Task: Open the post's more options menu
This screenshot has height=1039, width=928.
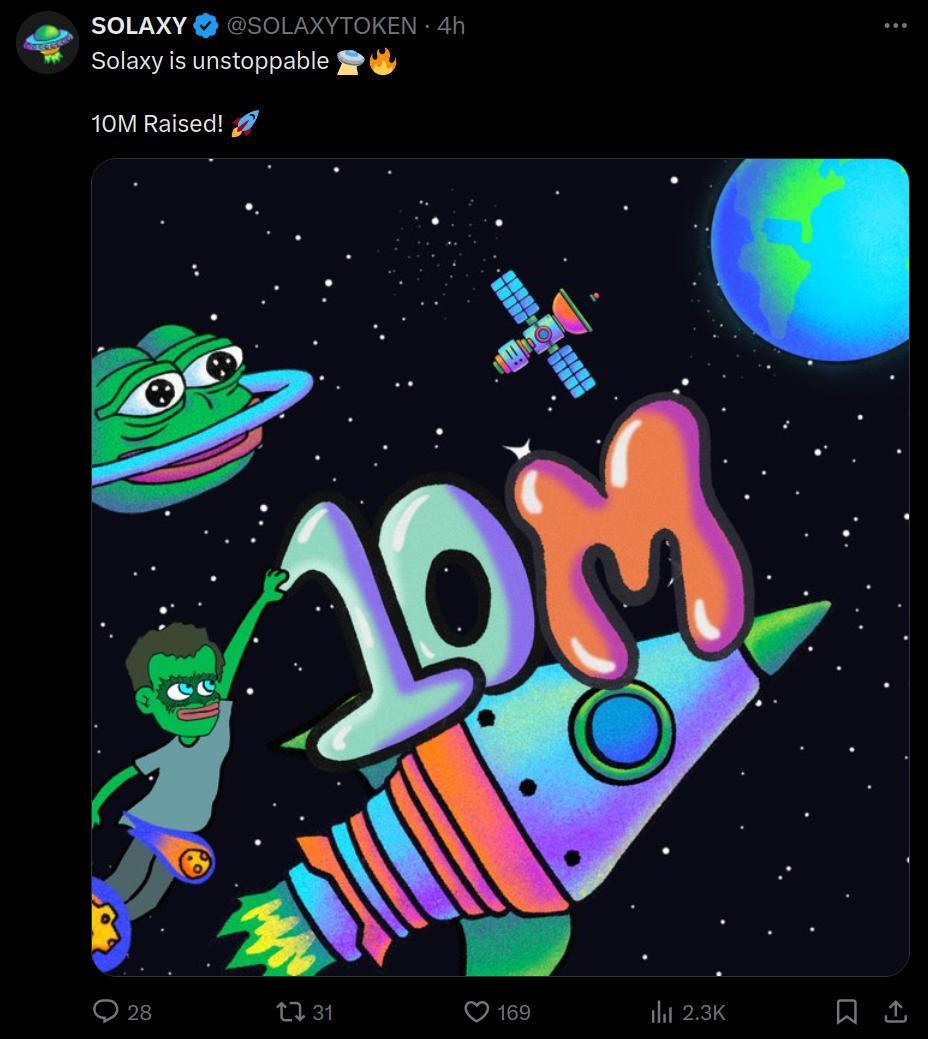Action: pyautogui.click(x=895, y=26)
